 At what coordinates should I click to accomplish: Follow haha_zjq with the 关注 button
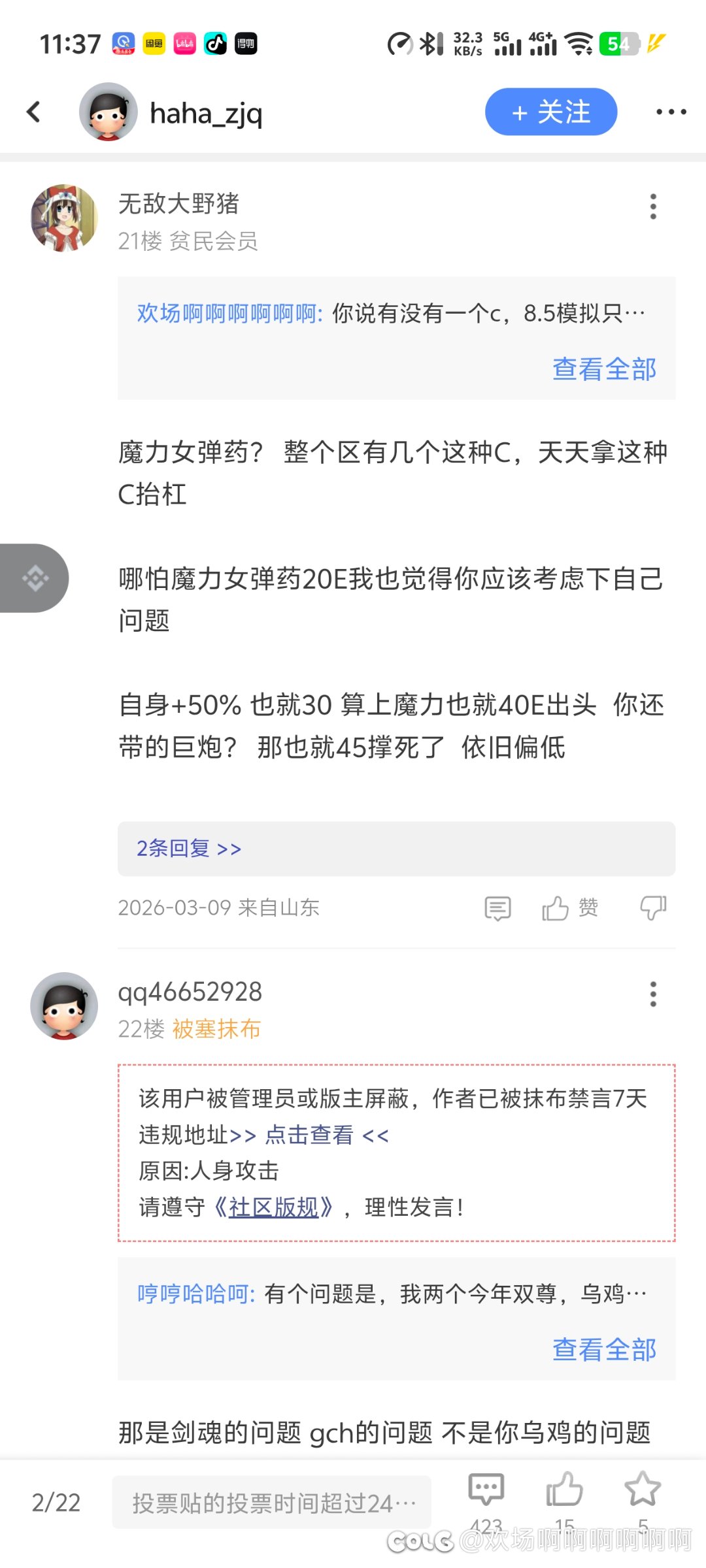[550, 112]
